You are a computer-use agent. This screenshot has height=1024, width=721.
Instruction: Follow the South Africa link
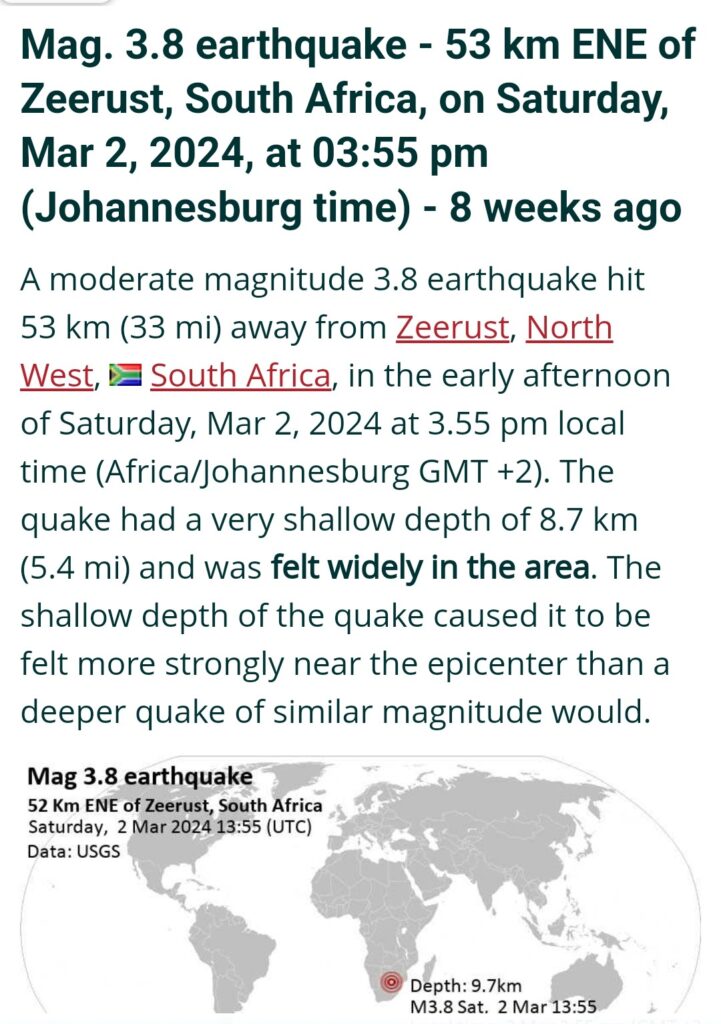click(240, 376)
